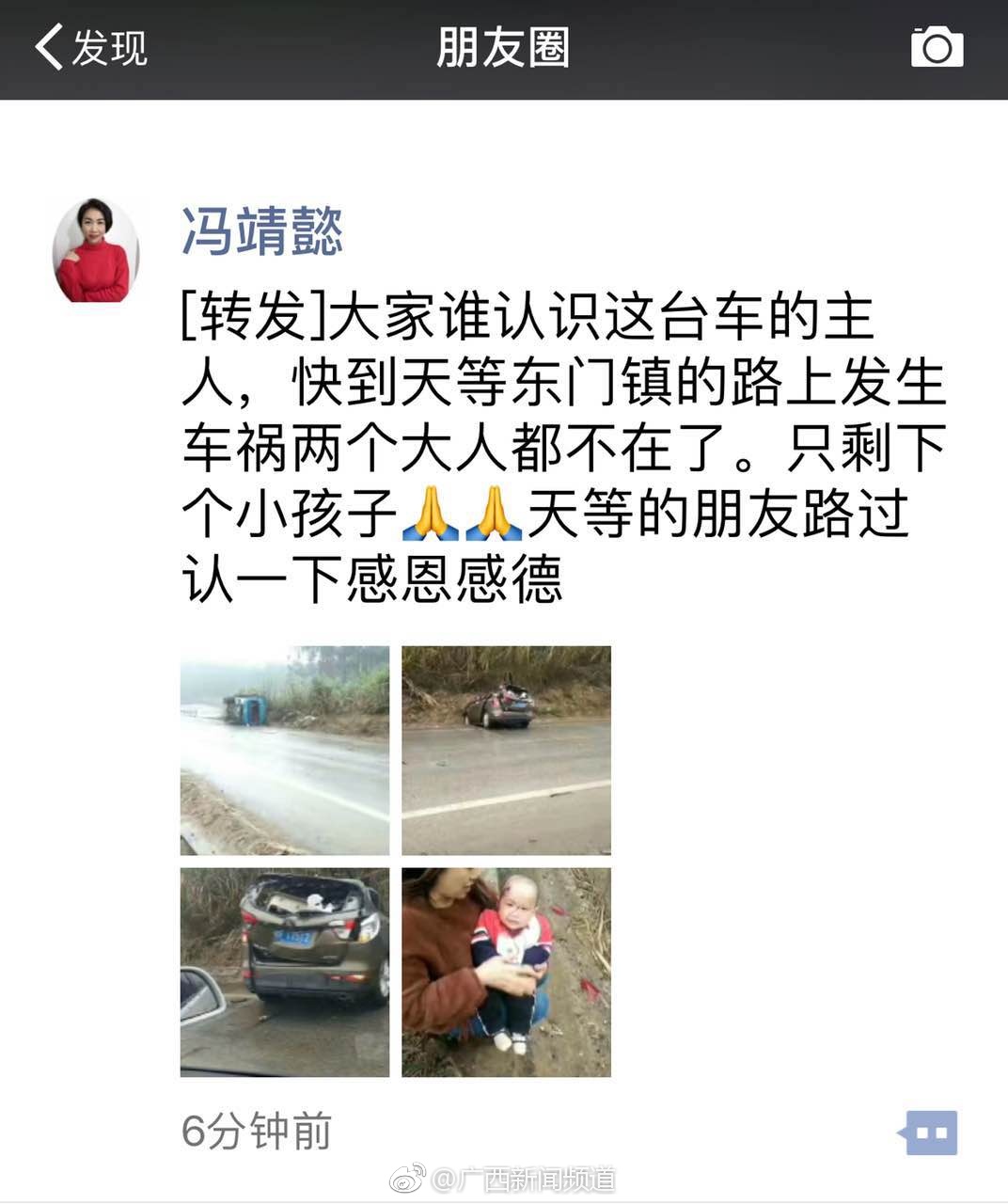Tap the name 冯靖懿
1008x1204 pixels.
(x=262, y=231)
